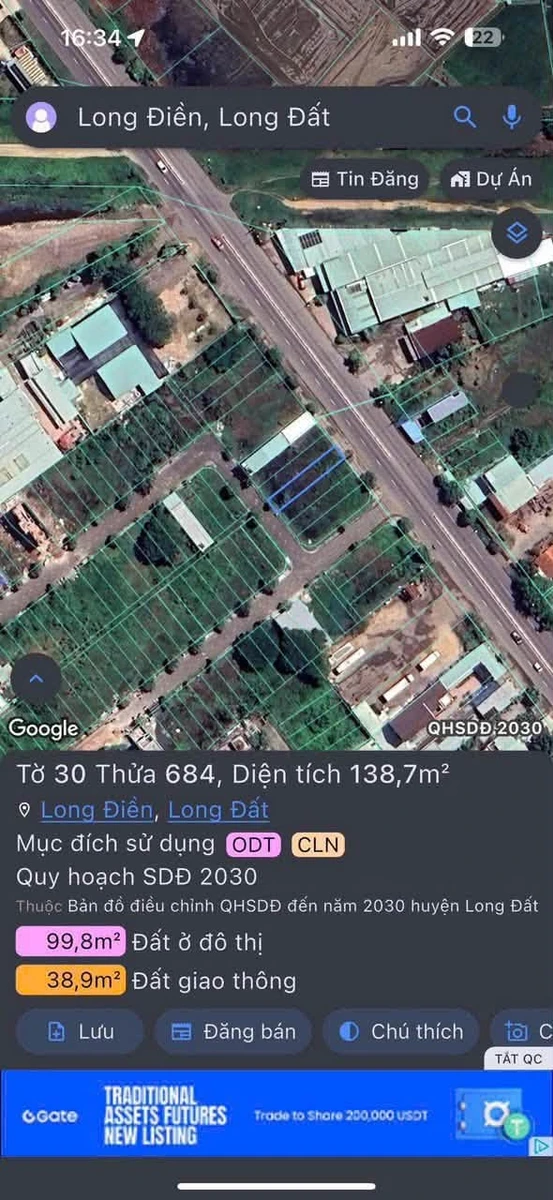This screenshot has height=1200, width=553.
Task: Open the Long Điền link
Action: point(97,810)
